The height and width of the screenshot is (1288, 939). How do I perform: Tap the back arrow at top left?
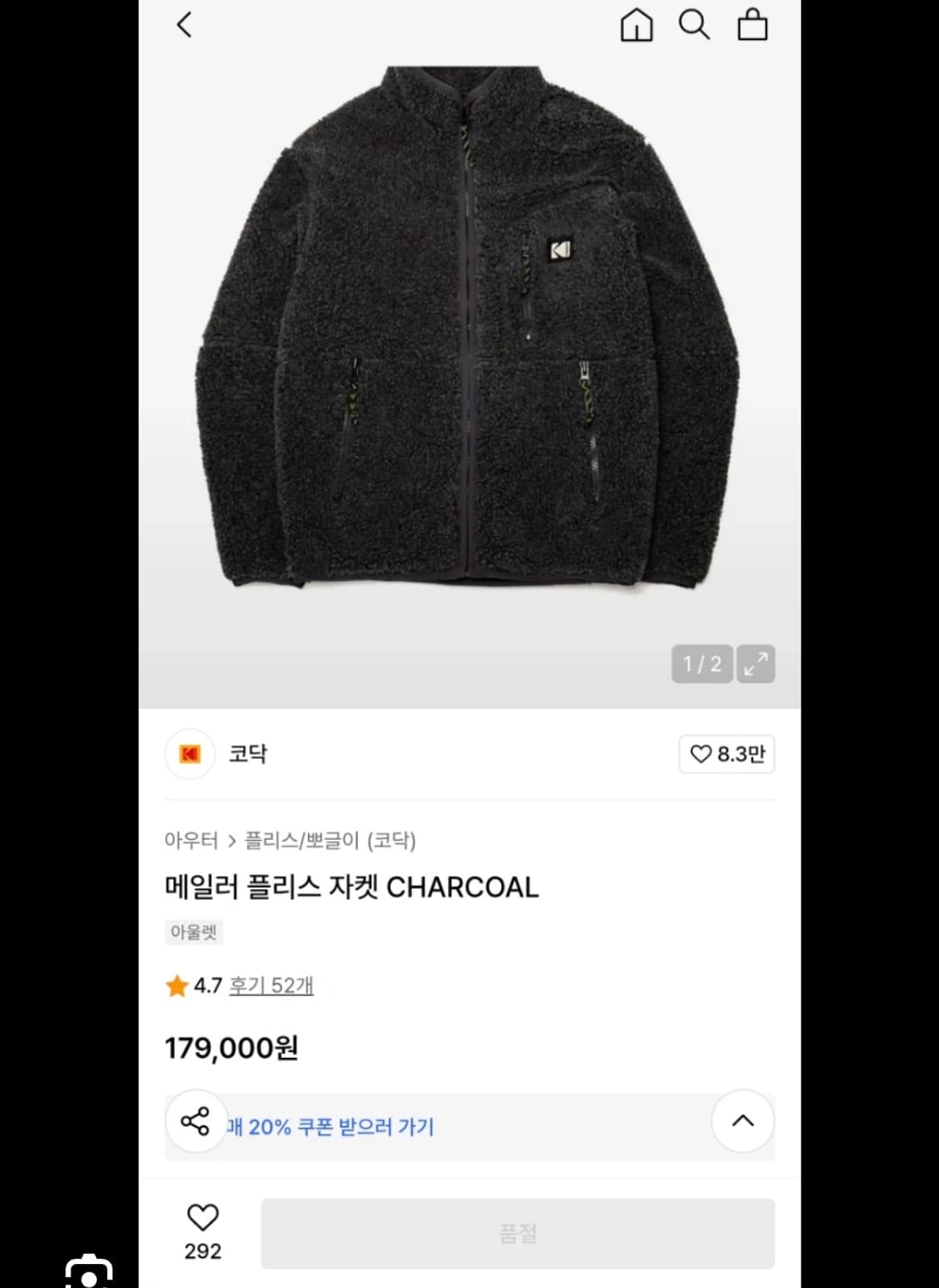pyautogui.click(x=183, y=25)
